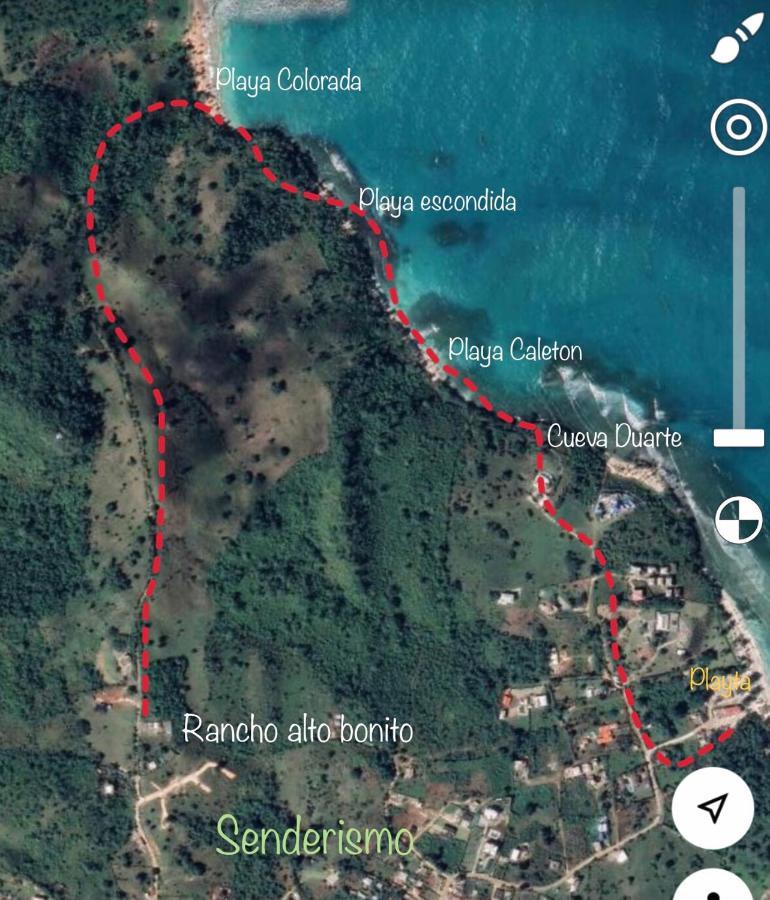This screenshot has width=770, height=900.
Task: Tap the vertical slider handle
Action: click(x=739, y=438)
